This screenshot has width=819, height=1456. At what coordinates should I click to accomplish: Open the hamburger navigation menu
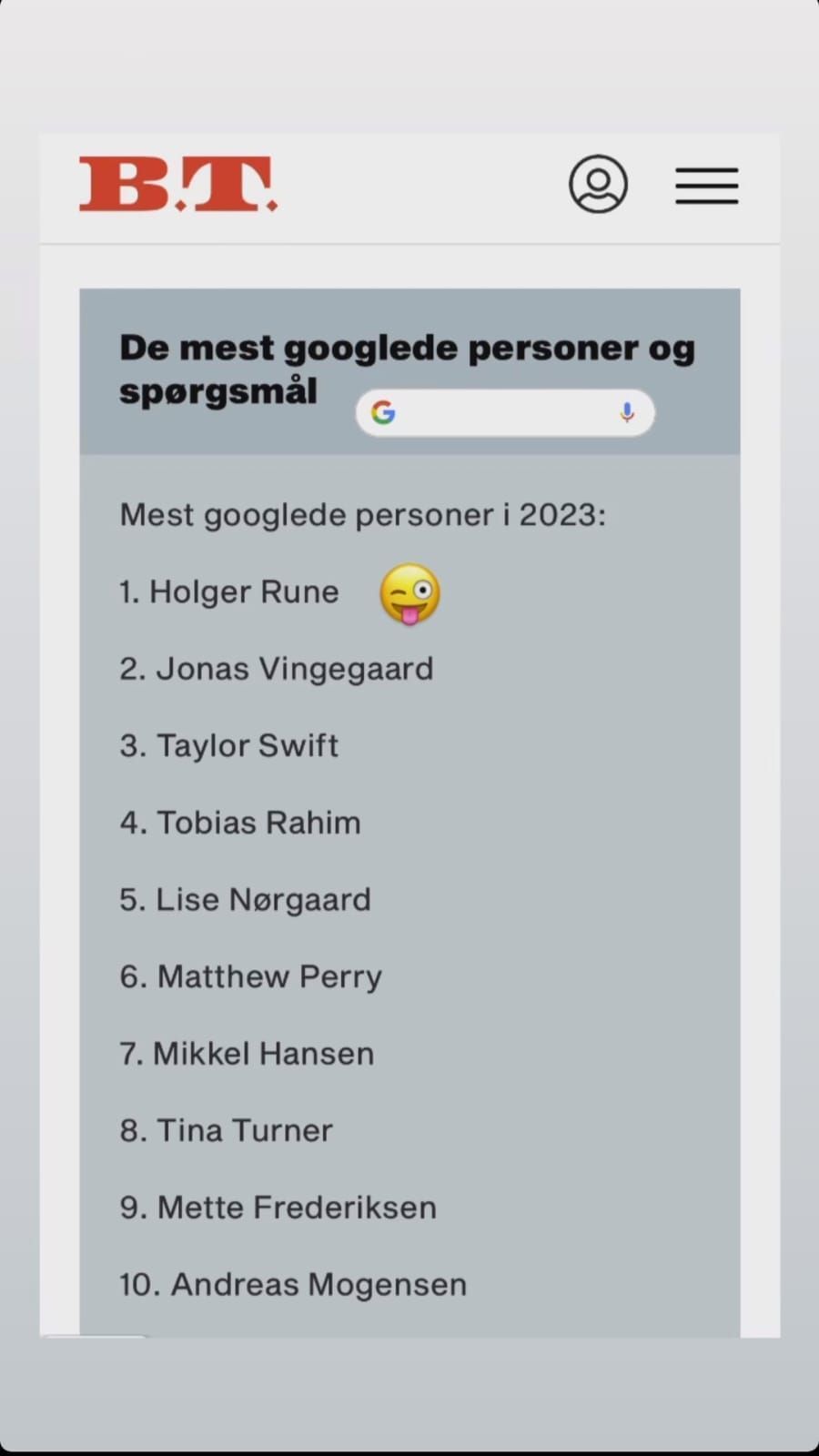(x=706, y=185)
